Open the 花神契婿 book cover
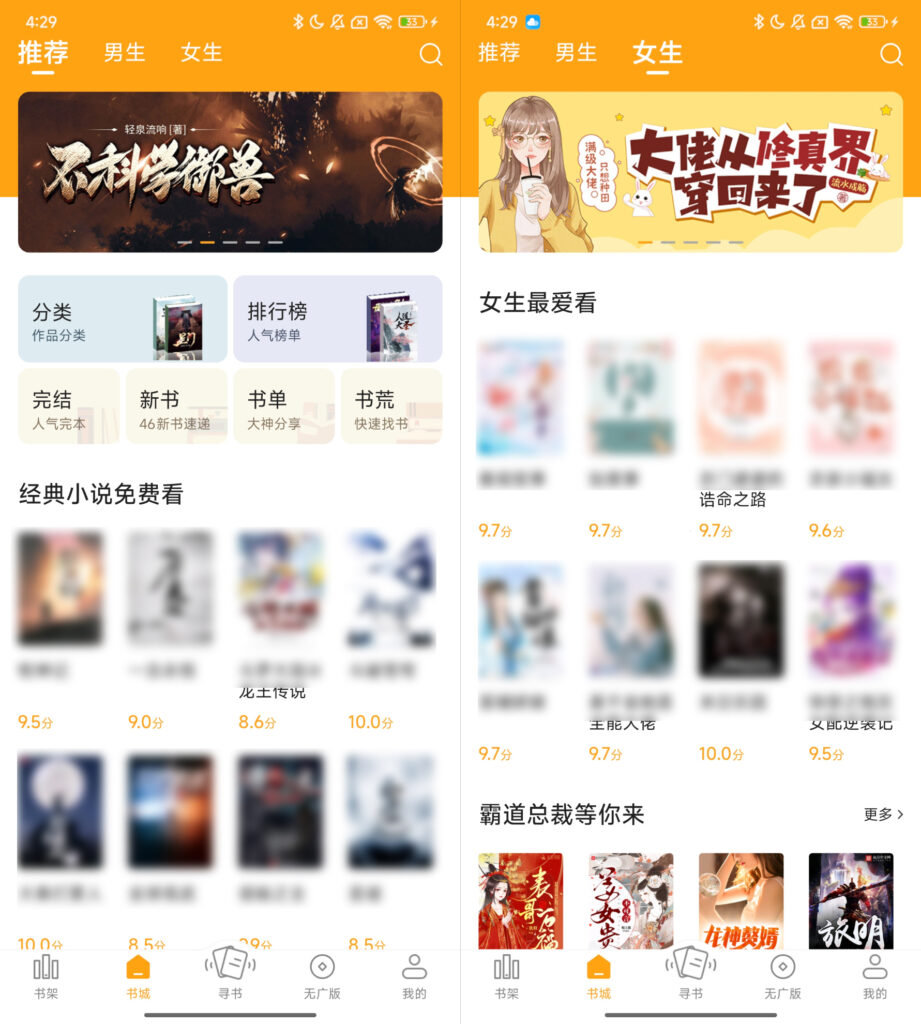 tap(741, 900)
